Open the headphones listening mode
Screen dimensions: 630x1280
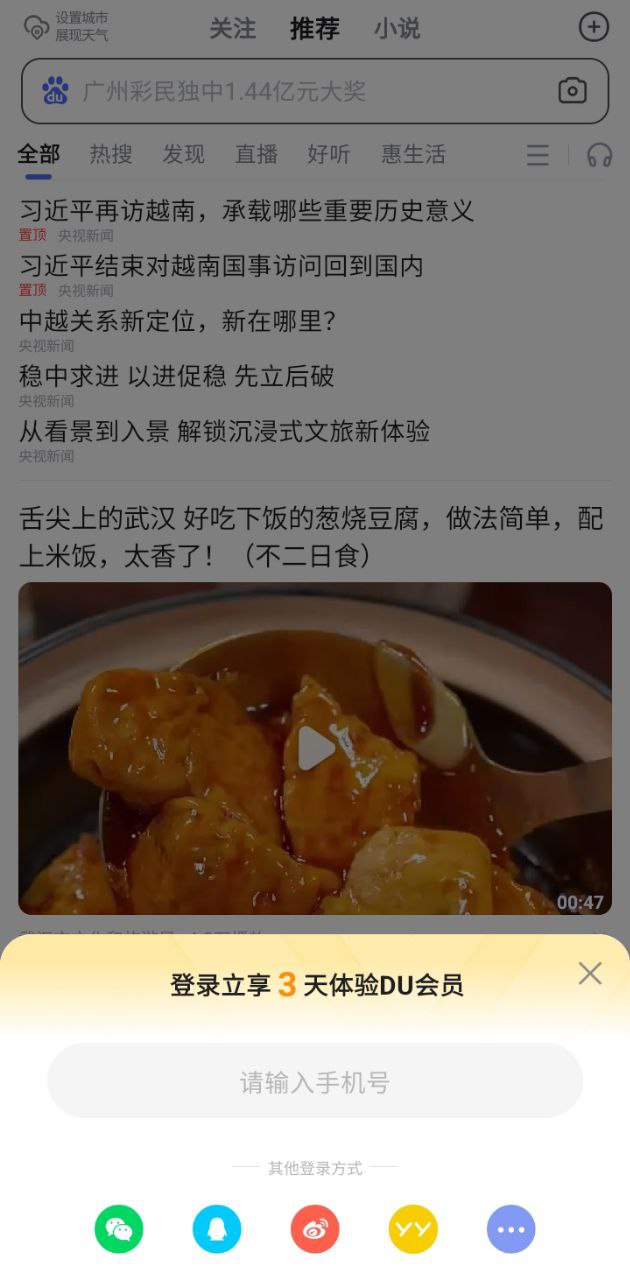(x=599, y=155)
